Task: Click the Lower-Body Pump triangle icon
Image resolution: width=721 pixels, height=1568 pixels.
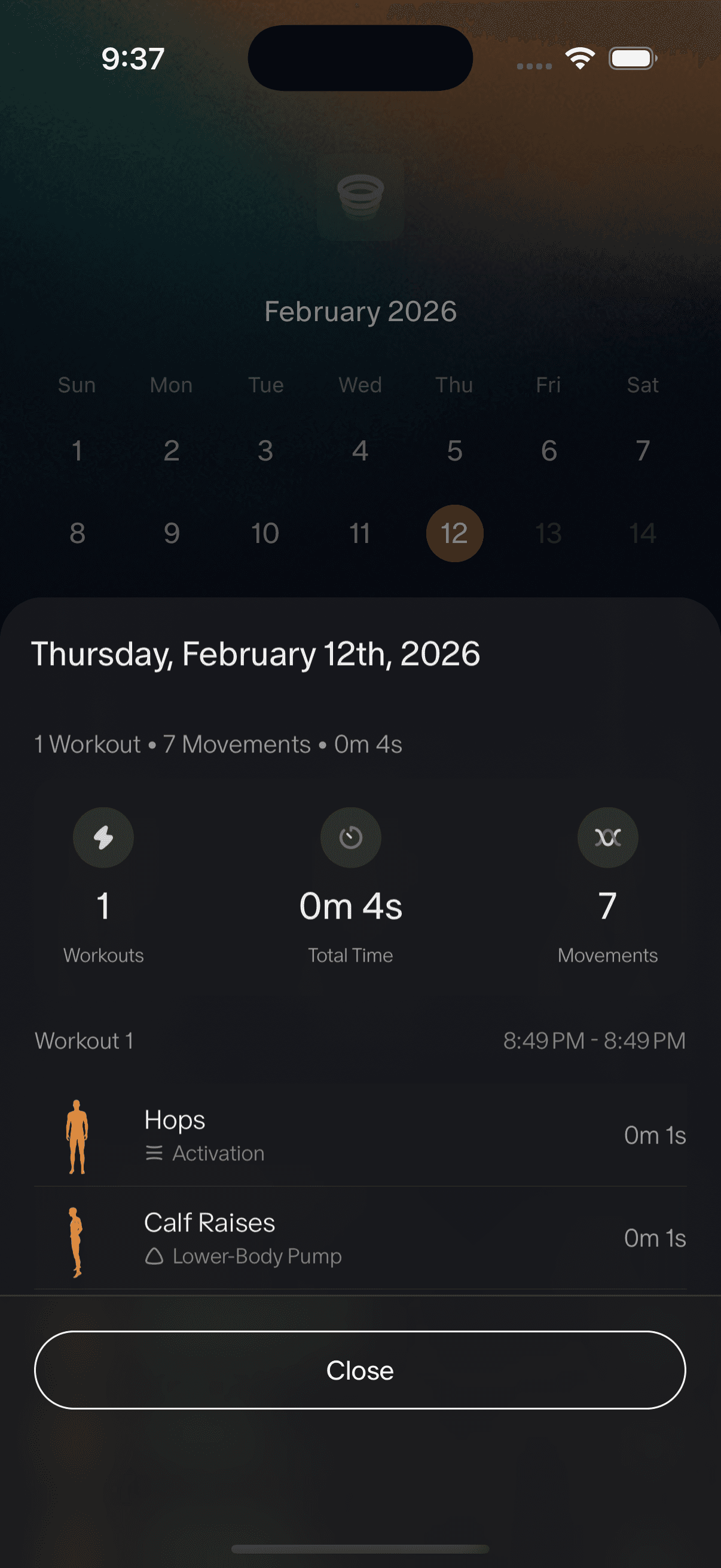Action: click(x=155, y=1256)
